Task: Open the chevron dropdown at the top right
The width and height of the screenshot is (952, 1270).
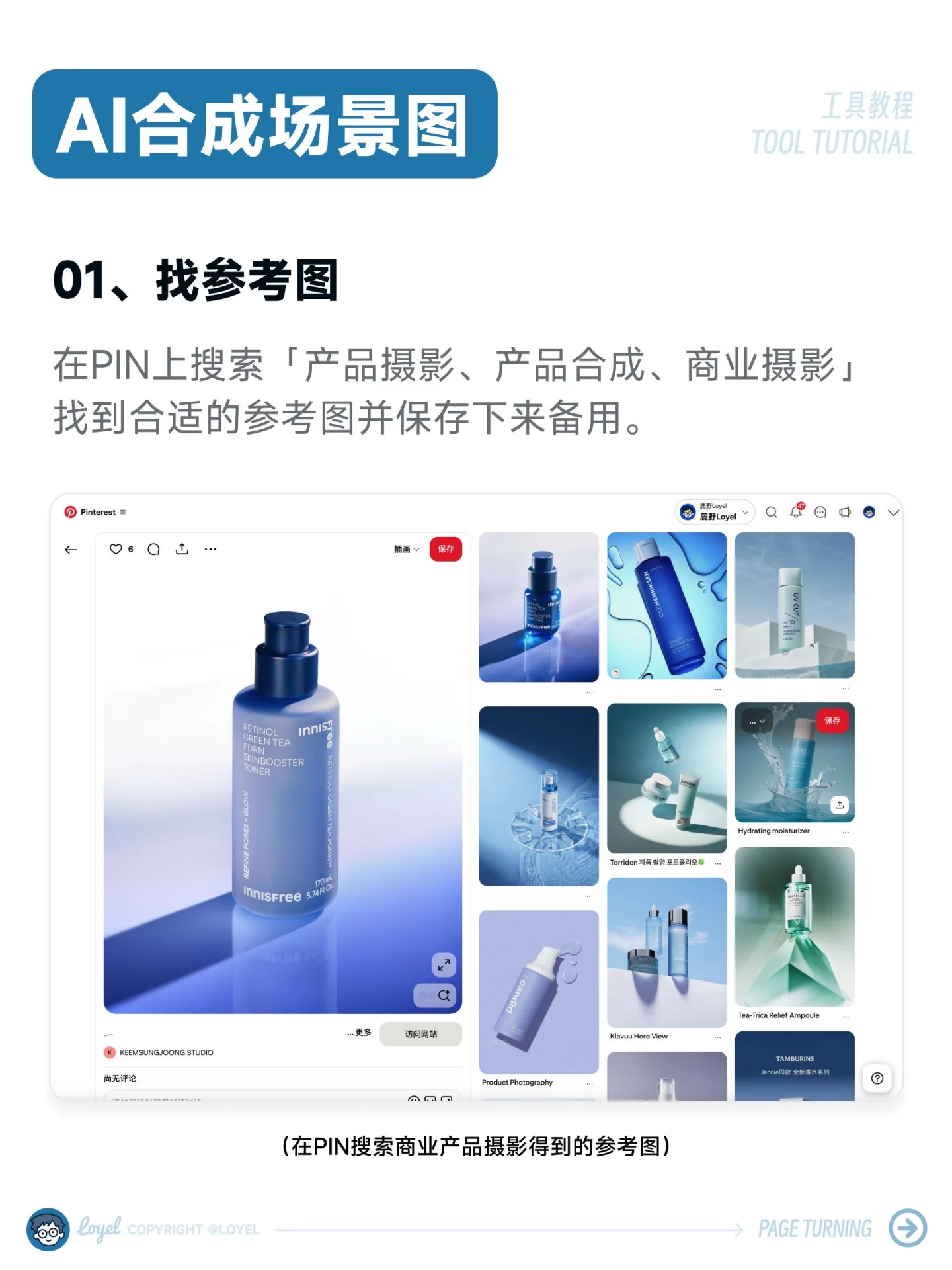Action: [x=894, y=512]
